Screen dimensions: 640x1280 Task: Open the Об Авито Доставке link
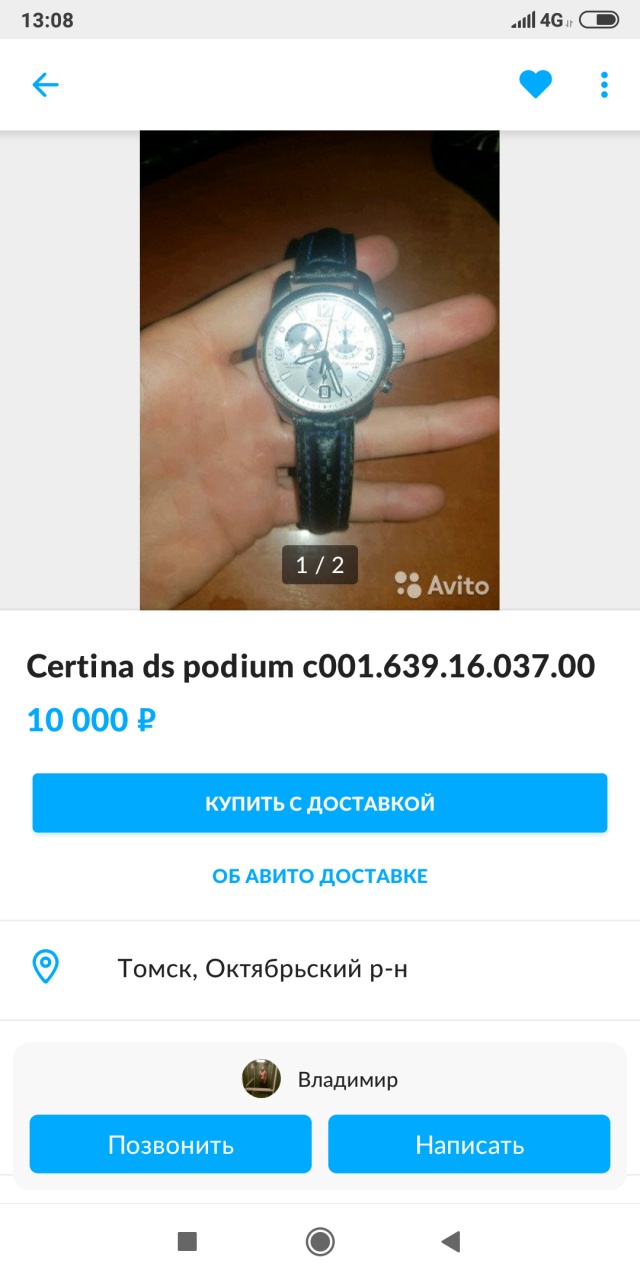tap(320, 876)
